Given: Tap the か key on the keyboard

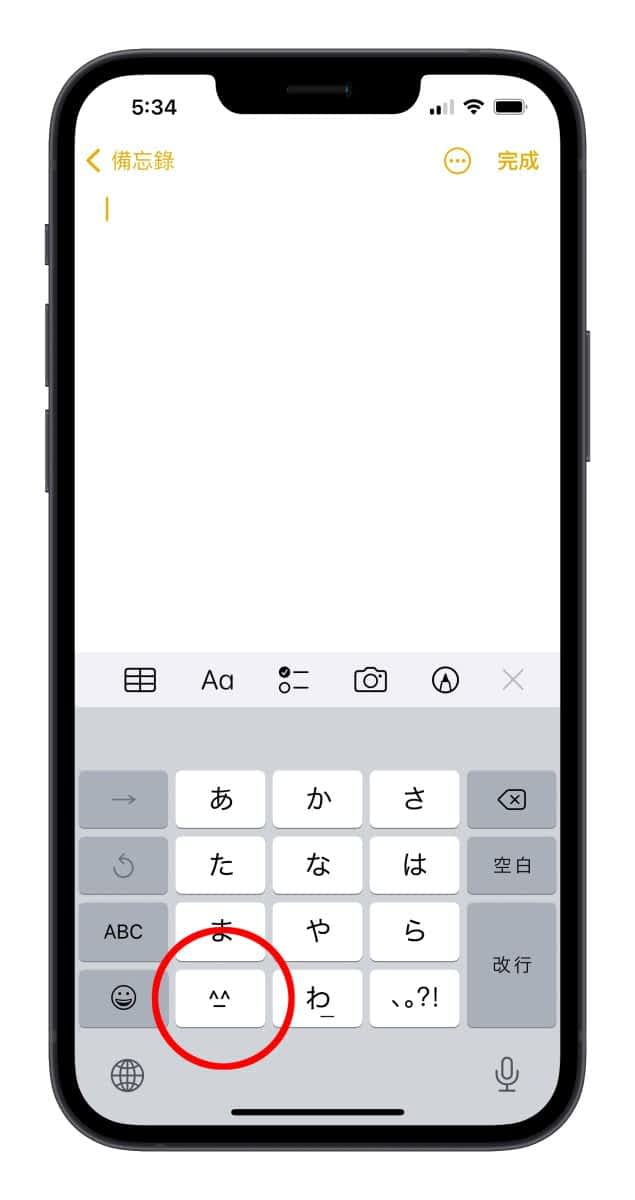Looking at the screenshot, I should [x=318, y=799].
